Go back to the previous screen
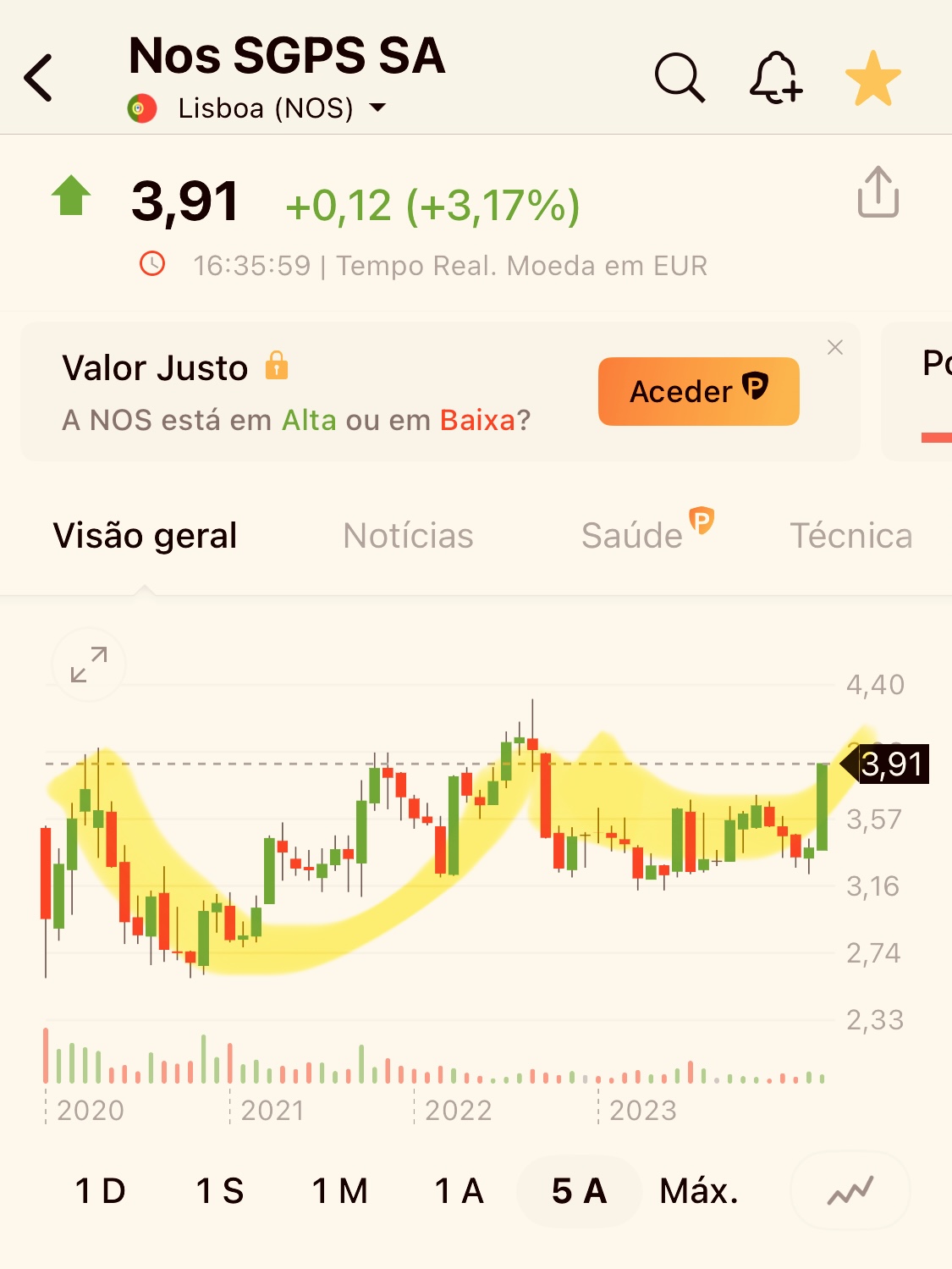The image size is (952, 1269). pos(39,78)
